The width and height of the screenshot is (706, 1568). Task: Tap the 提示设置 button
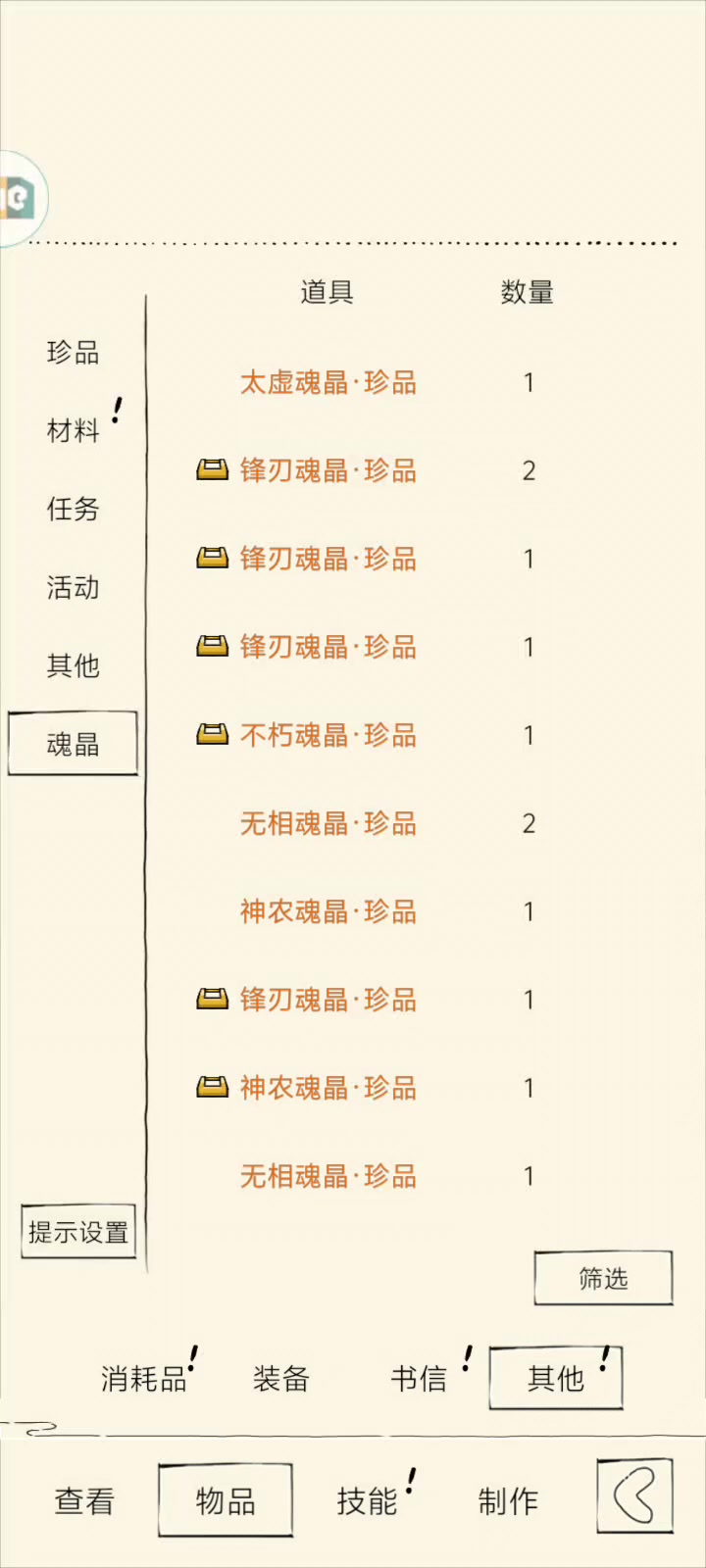(78, 1232)
